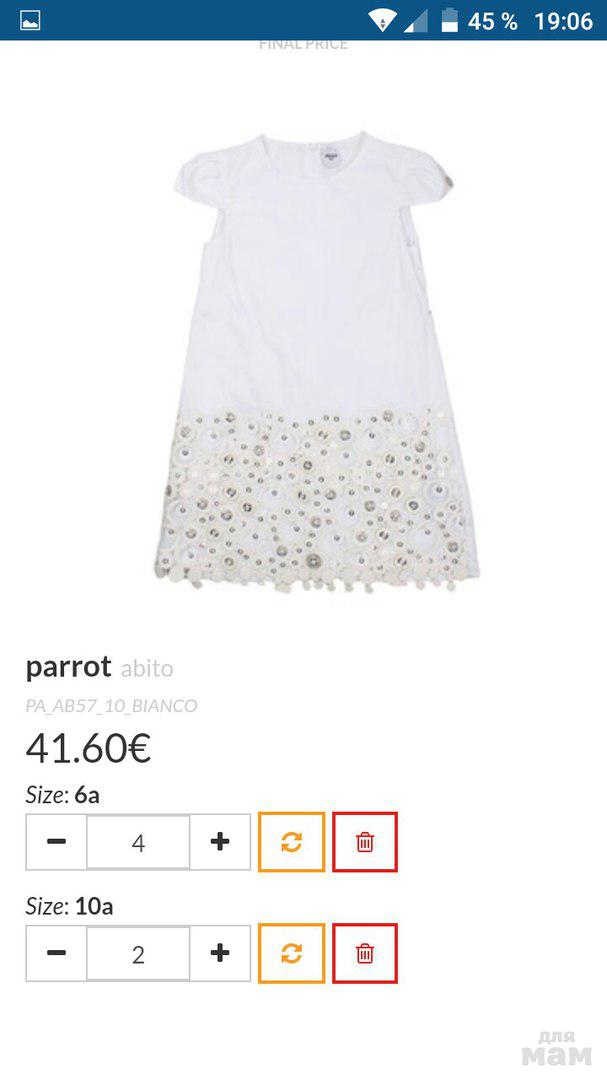607x1080 pixels.
Task: Increase quantity for size 6a
Action: tap(220, 842)
